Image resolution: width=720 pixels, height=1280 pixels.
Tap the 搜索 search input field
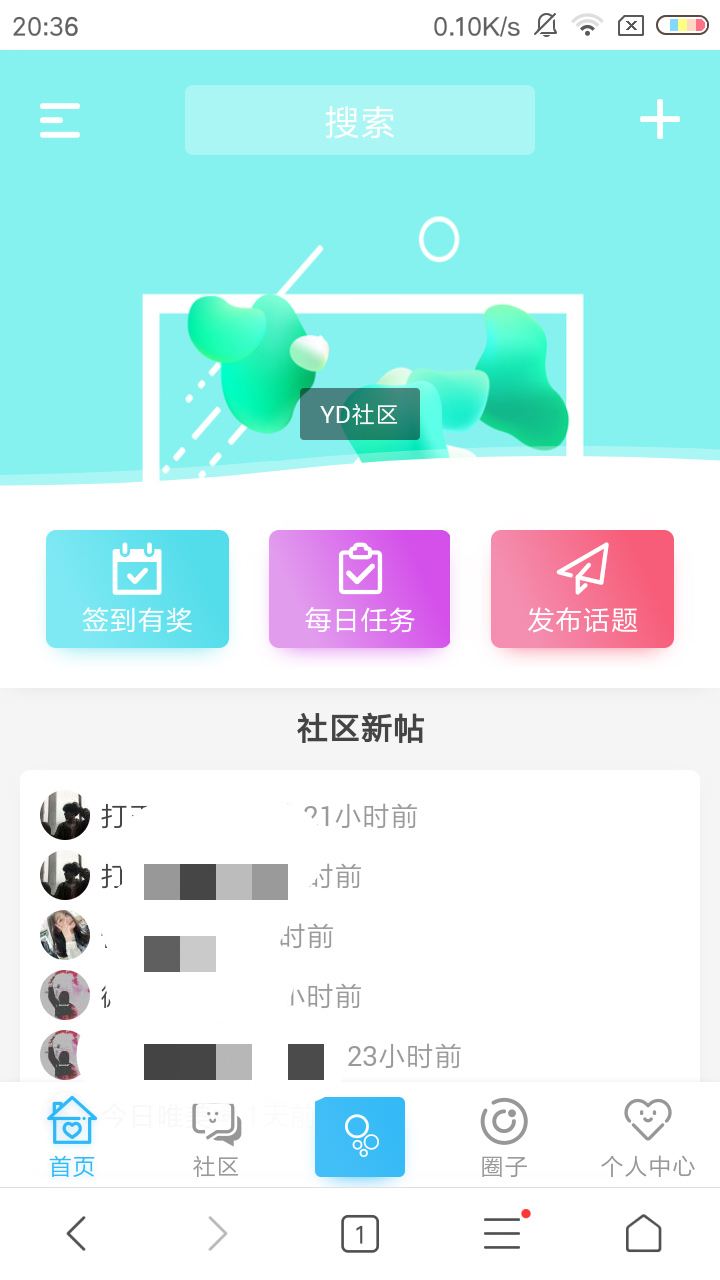(359, 120)
